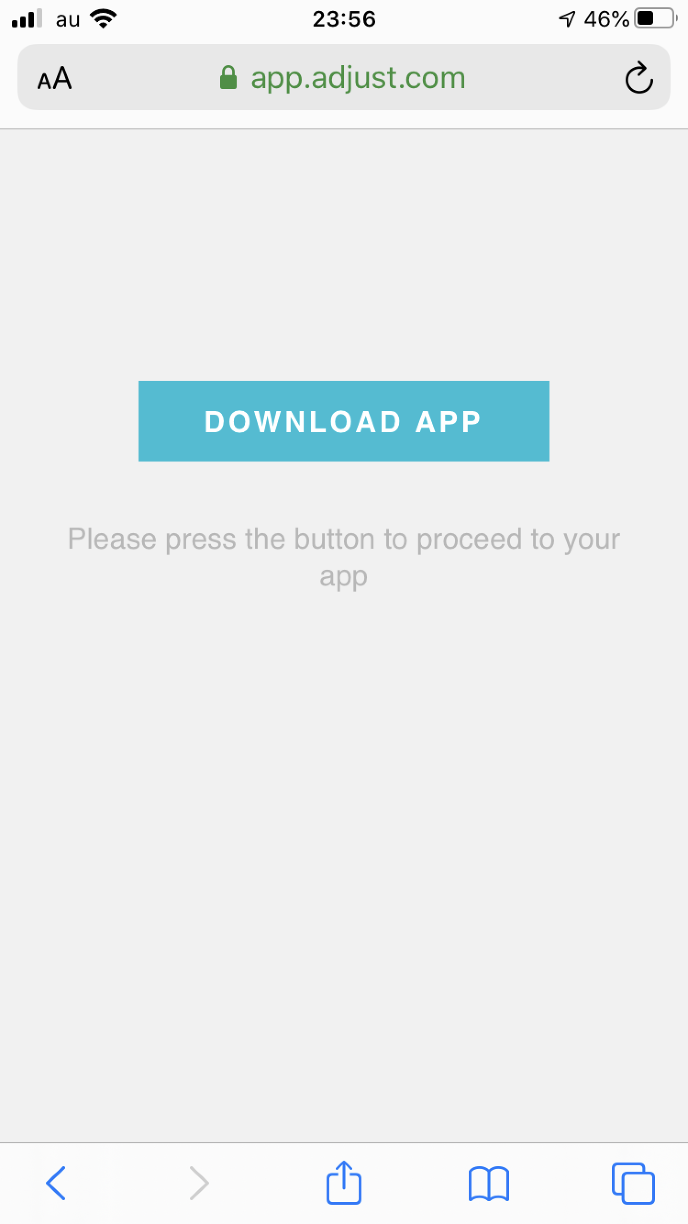Viewport: 688px width, 1224px height.
Task: Go back to the previous page
Action: coord(57,1184)
